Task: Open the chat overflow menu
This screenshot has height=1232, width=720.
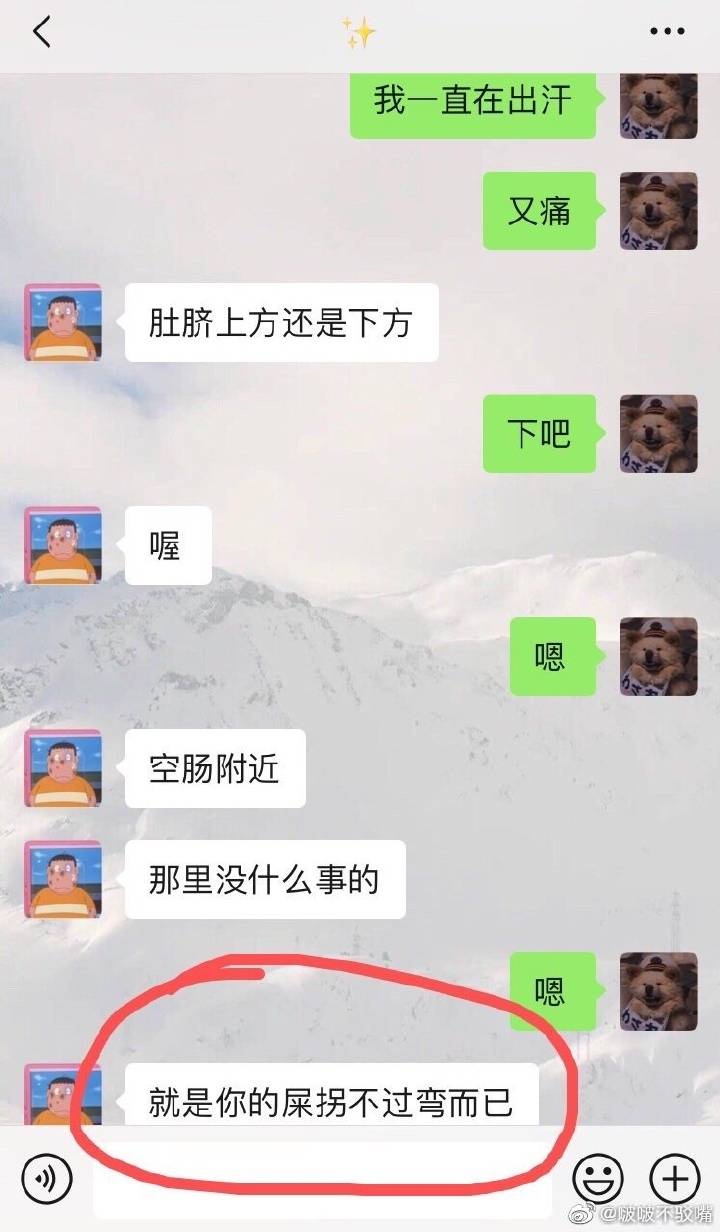Action: pyautogui.click(x=667, y=33)
